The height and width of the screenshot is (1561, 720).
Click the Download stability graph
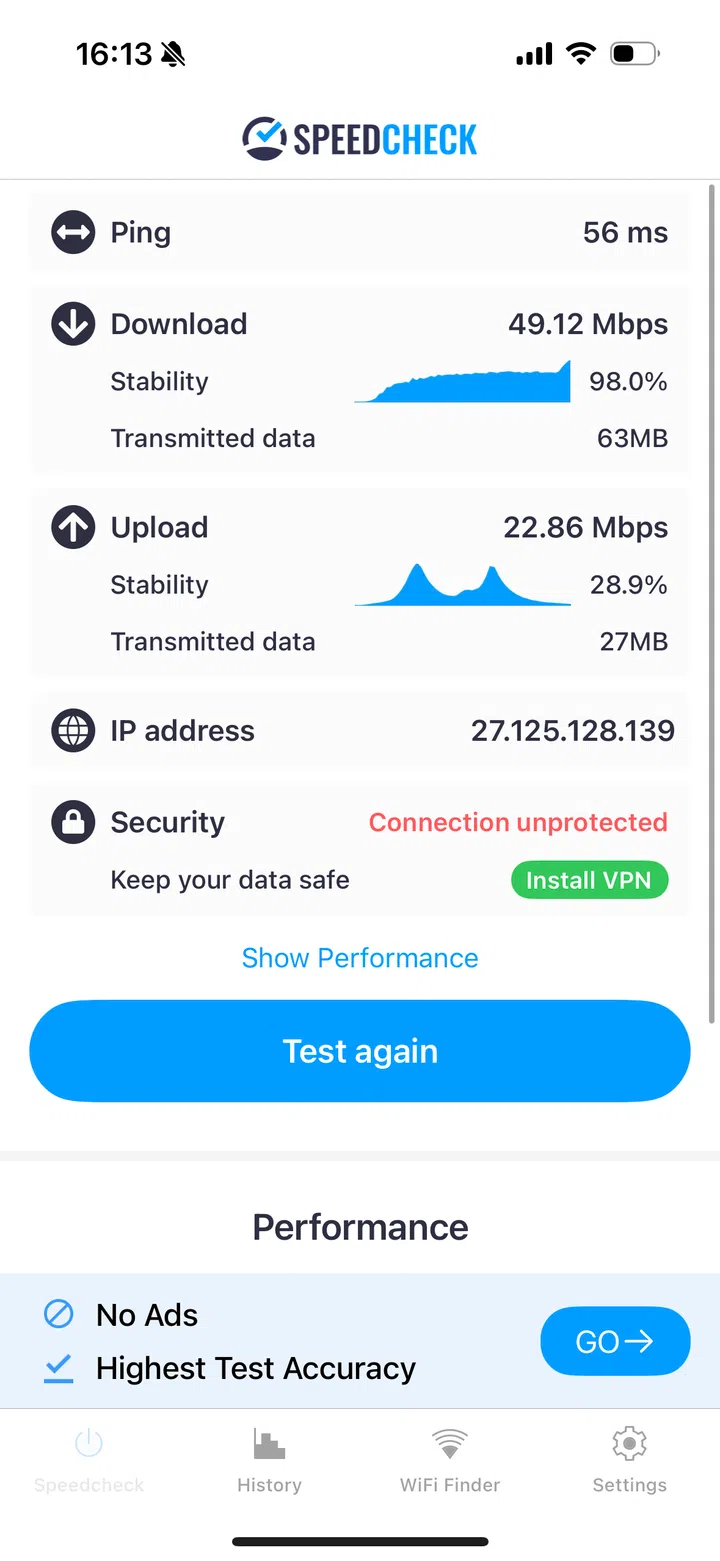pyautogui.click(x=461, y=382)
